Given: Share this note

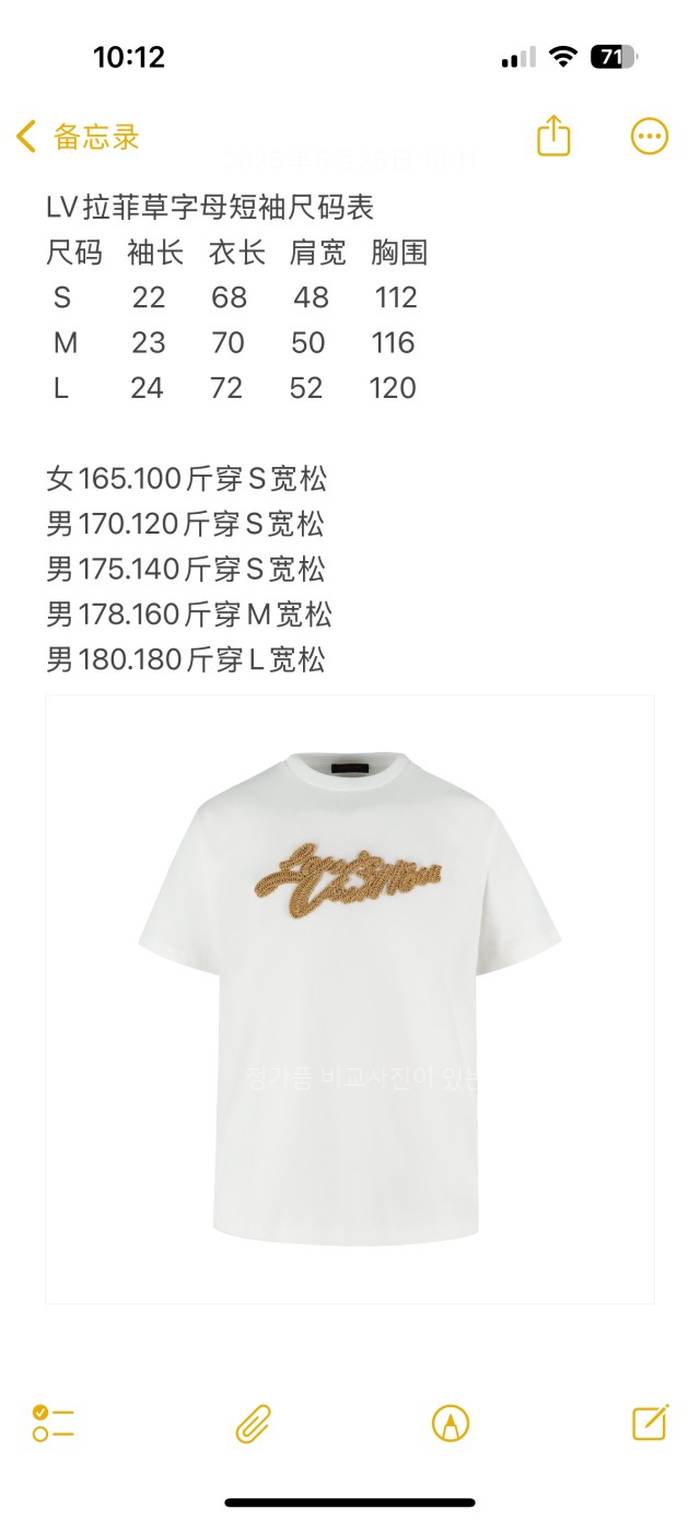Looking at the screenshot, I should (x=553, y=136).
